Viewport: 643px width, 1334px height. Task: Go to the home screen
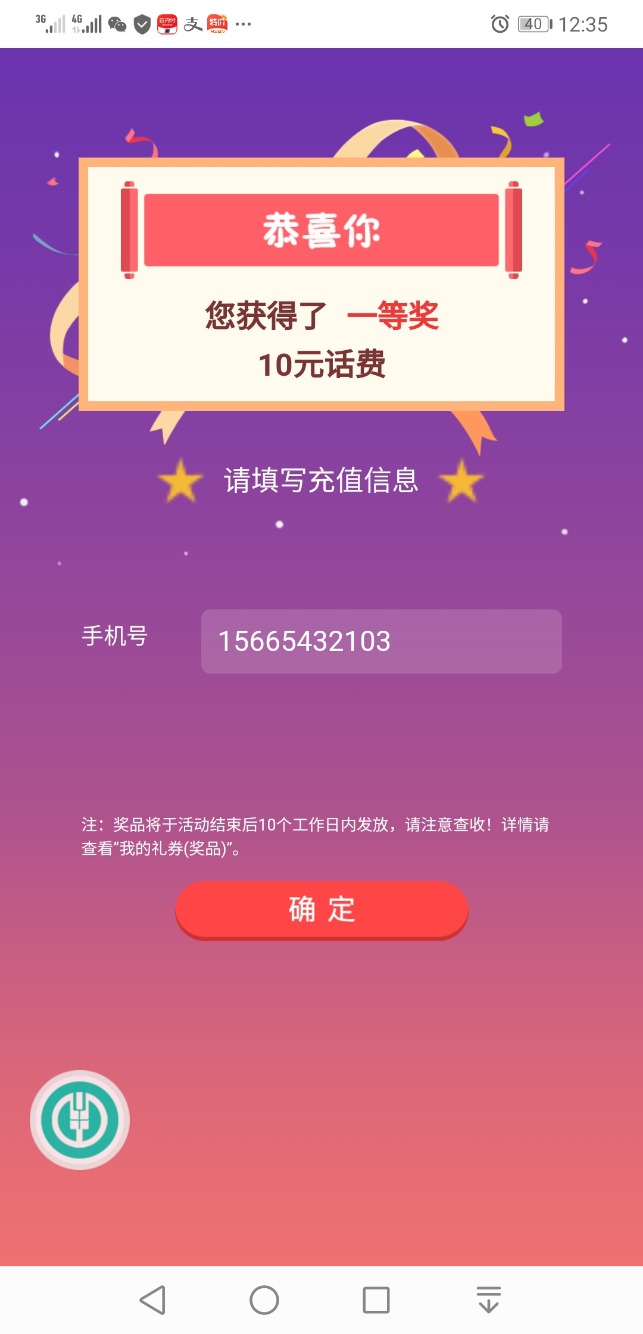point(264,1299)
